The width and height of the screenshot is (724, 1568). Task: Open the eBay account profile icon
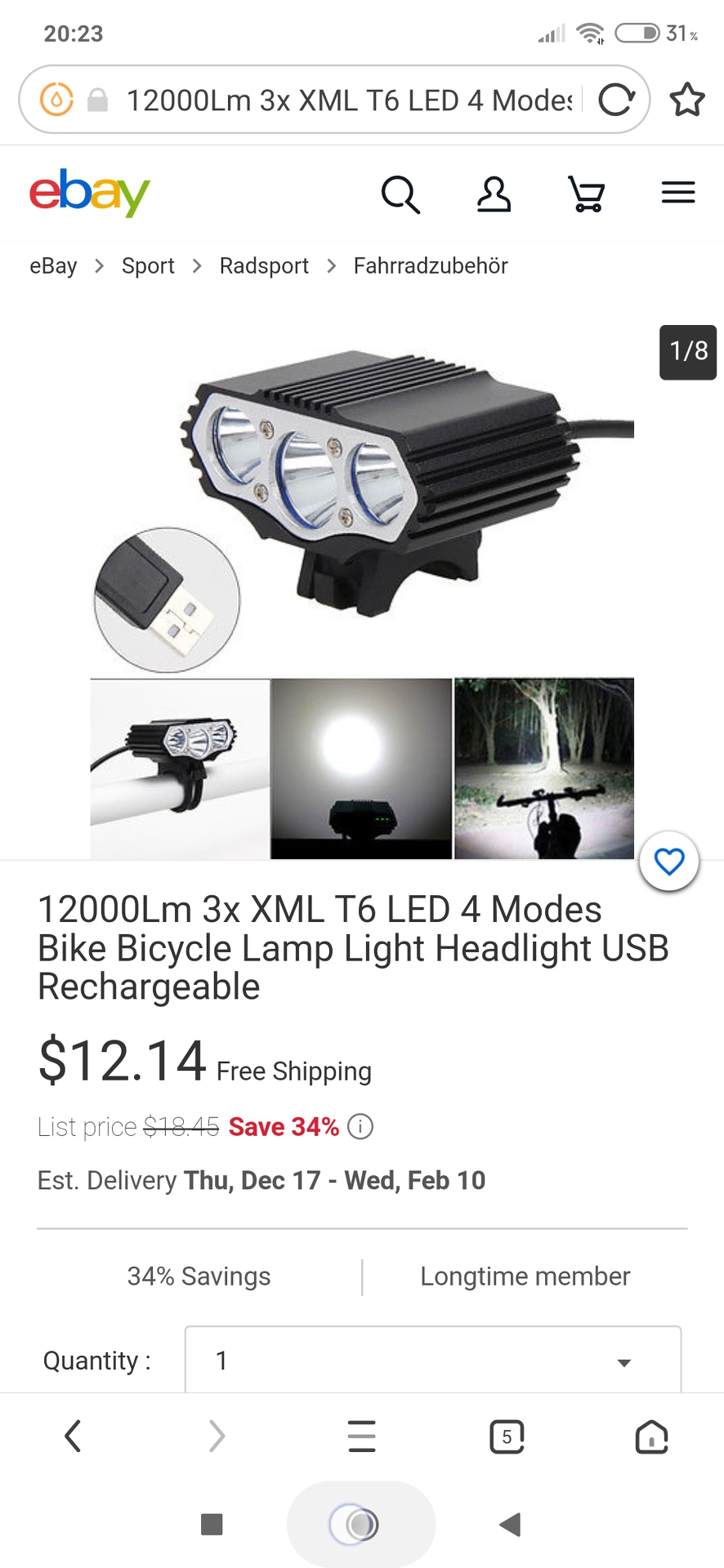point(494,194)
